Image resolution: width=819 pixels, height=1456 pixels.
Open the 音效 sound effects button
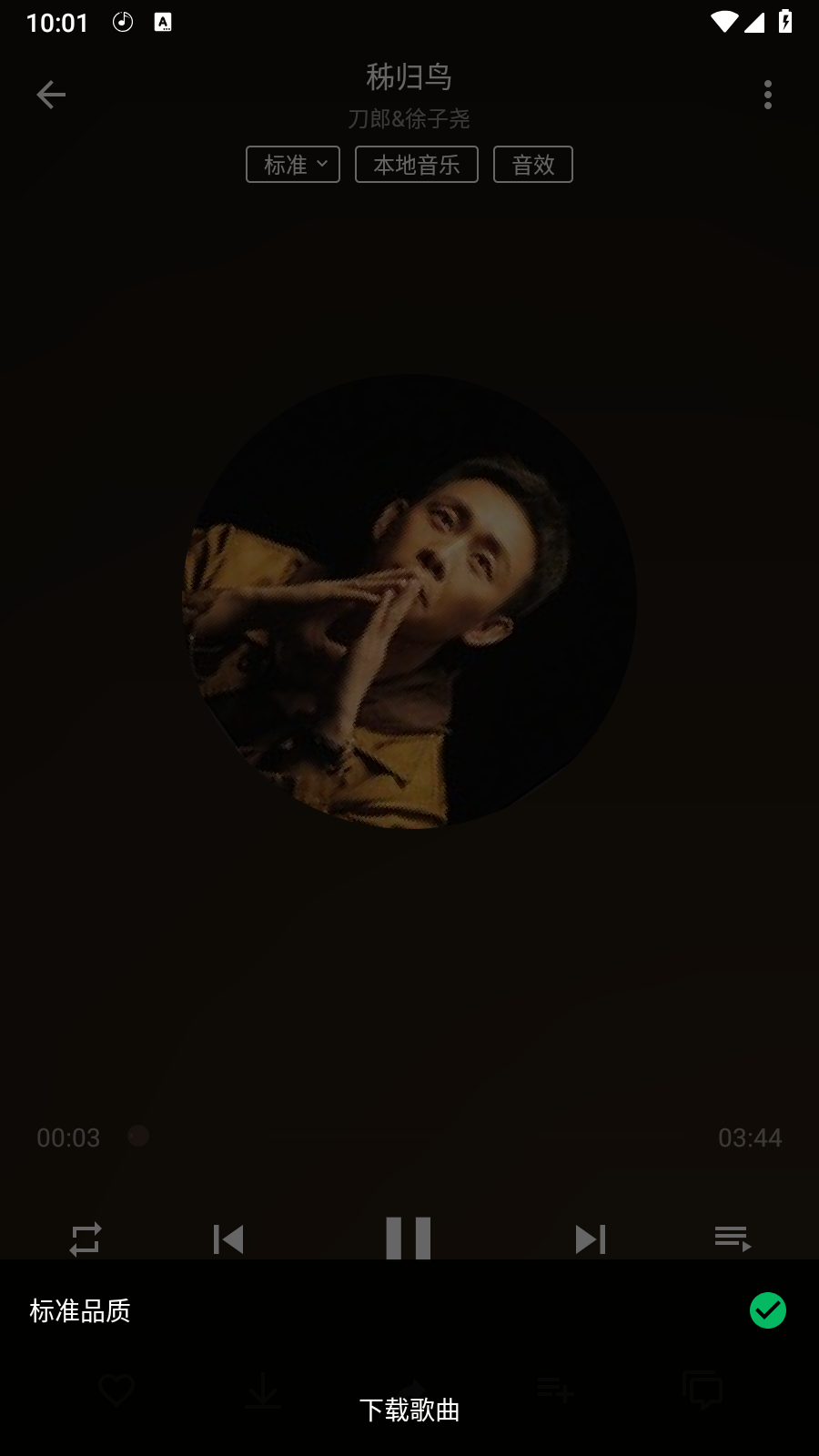[x=533, y=165]
